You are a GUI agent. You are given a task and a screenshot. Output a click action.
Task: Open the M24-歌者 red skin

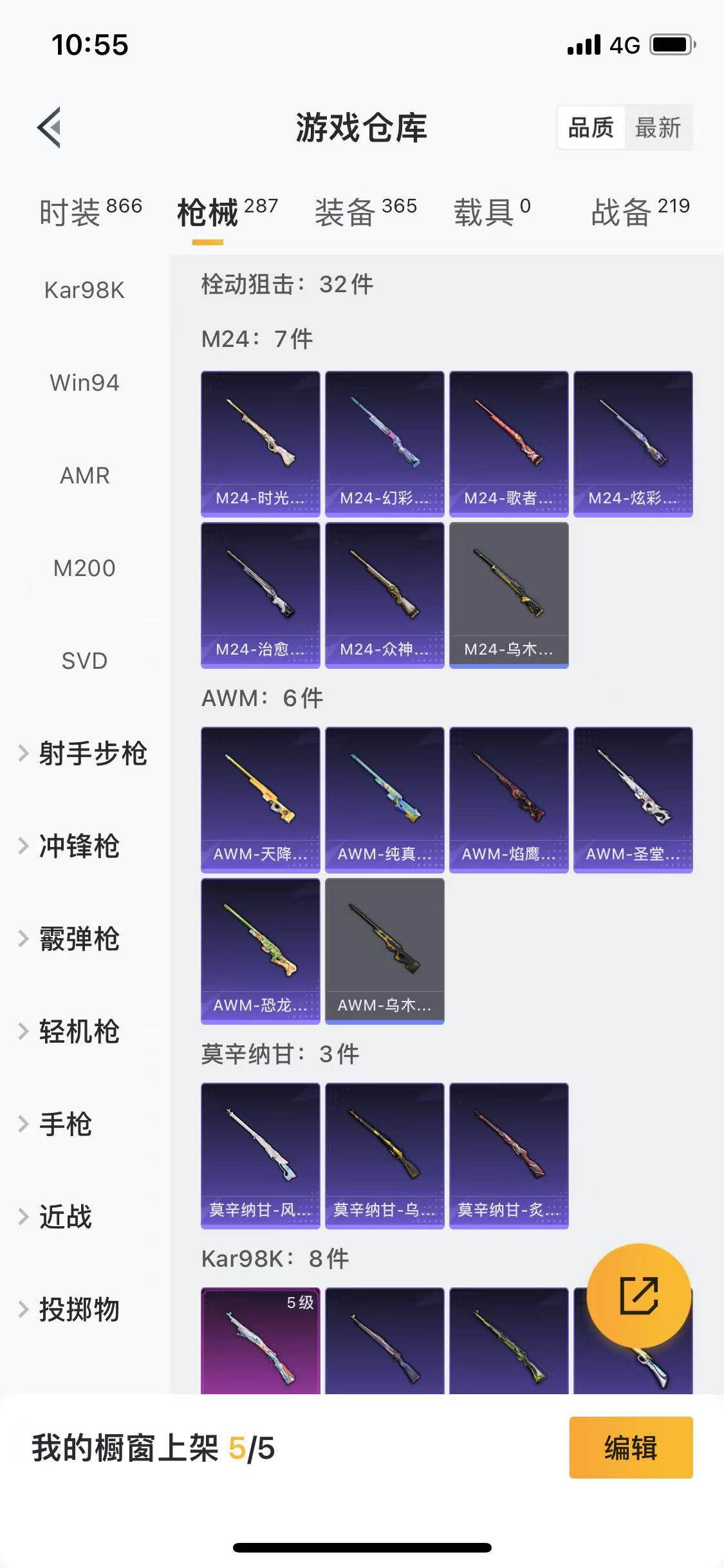508,442
